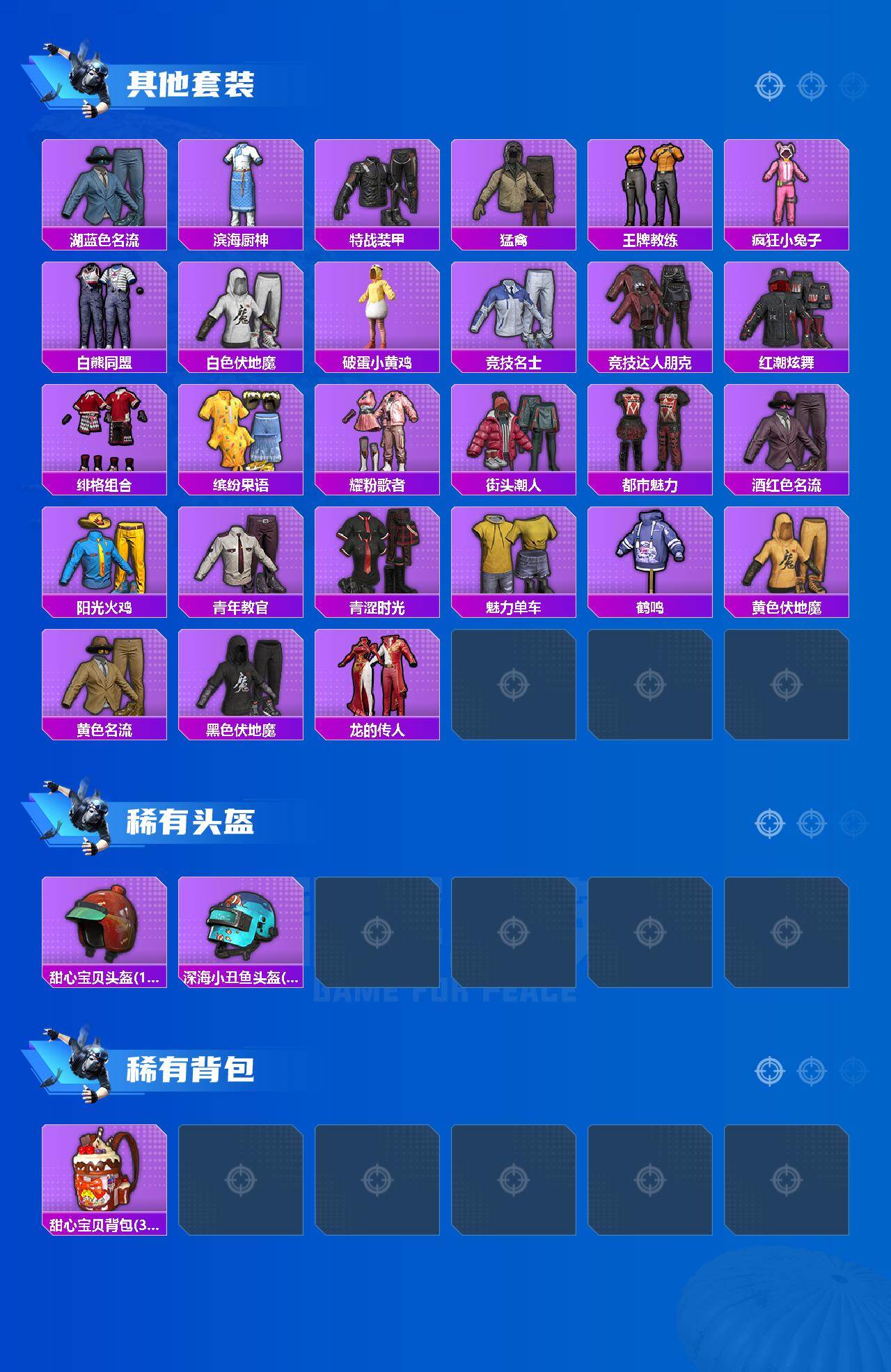Click the character avatar icon on 其他套装 banner
The width and height of the screenshot is (891, 1372).
88,77
